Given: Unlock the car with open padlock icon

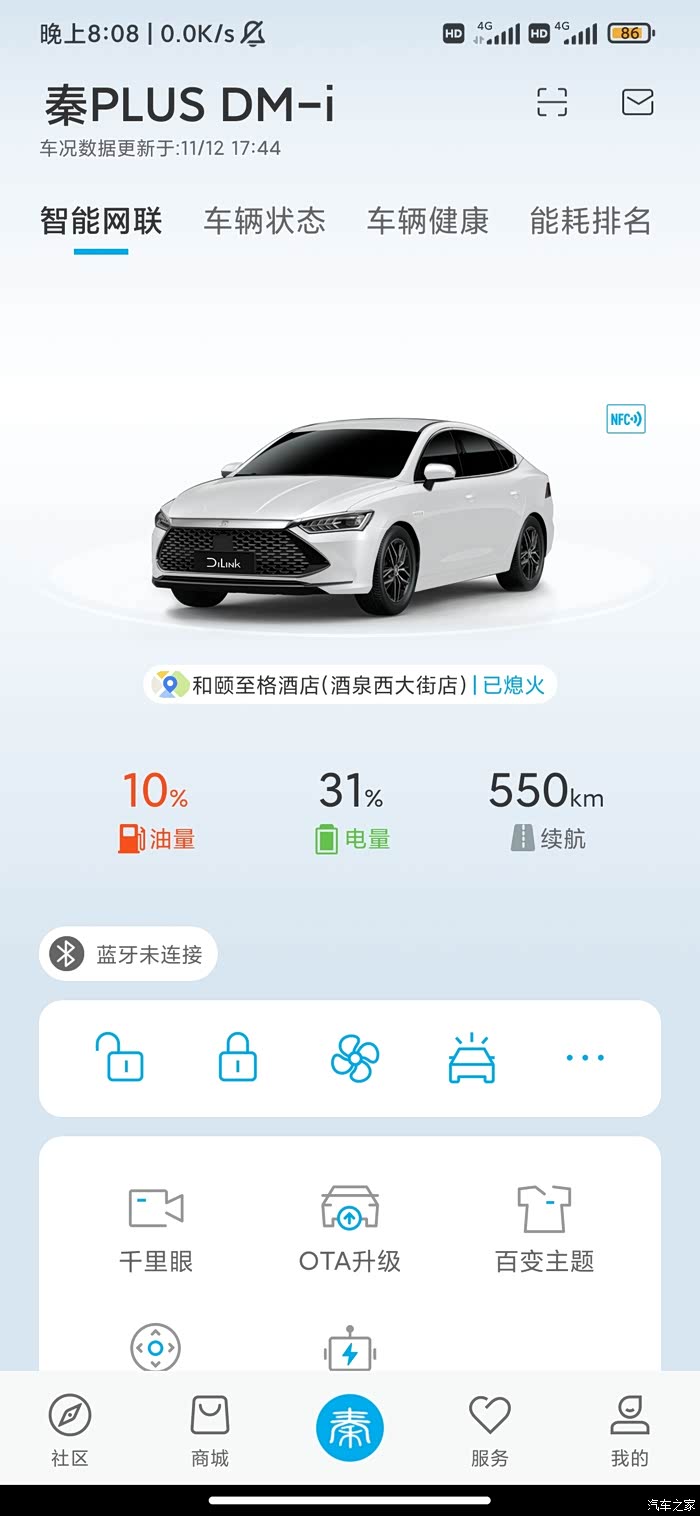Looking at the screenshot, I should tap(119, 1057).
